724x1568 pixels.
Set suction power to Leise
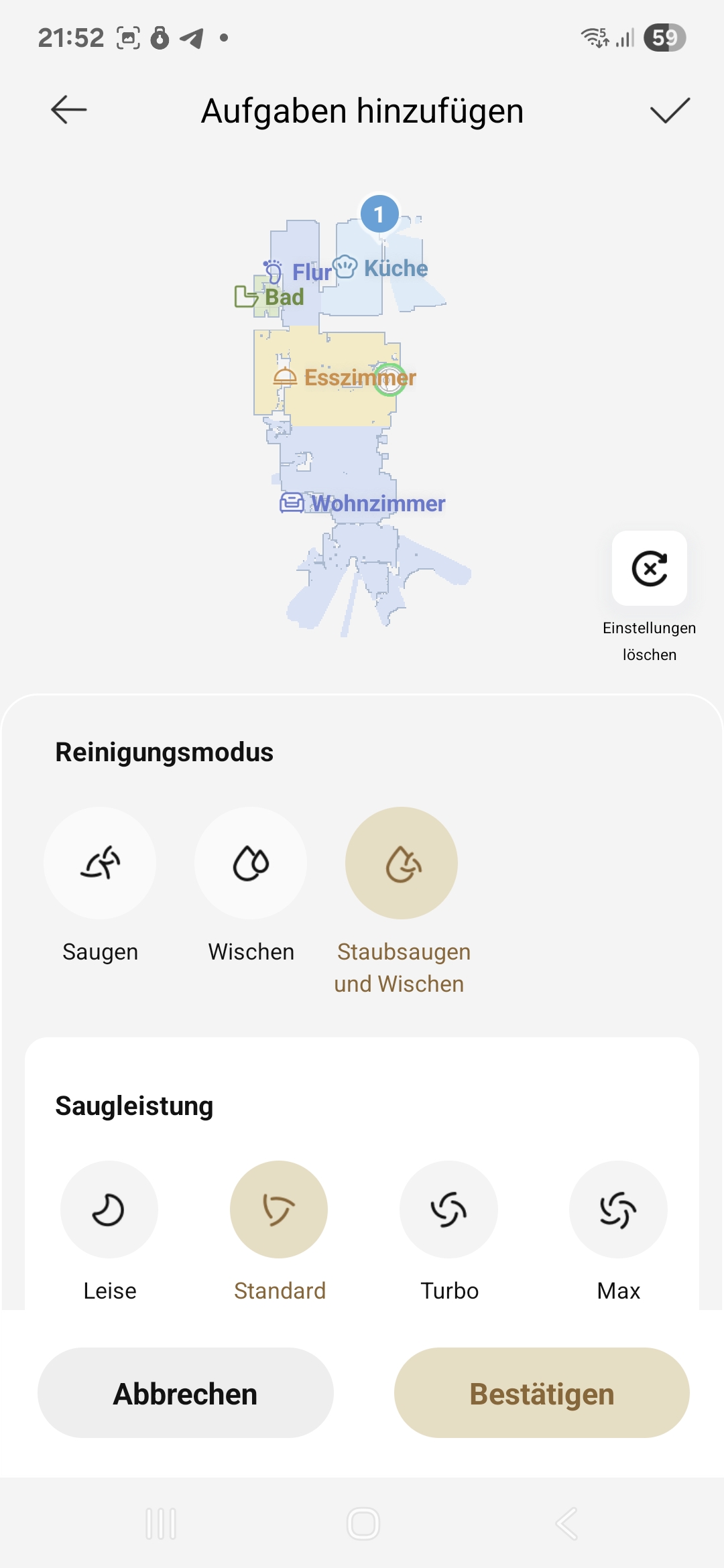click(x=109, y=1210)
